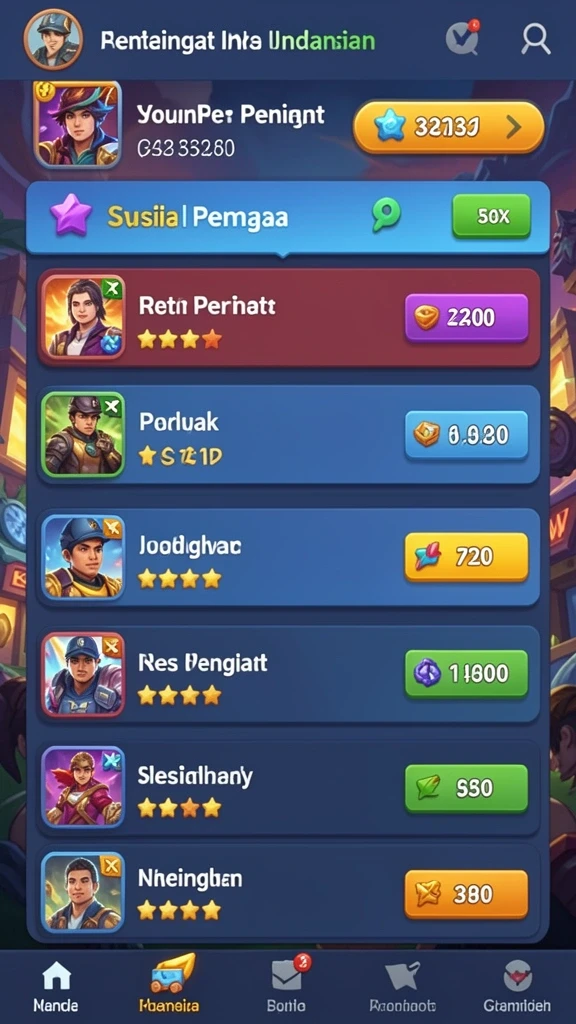Open the Res Pengiatt hero row
The width and height of the screenshot is (576, 1024).
(x=289, y=675)
